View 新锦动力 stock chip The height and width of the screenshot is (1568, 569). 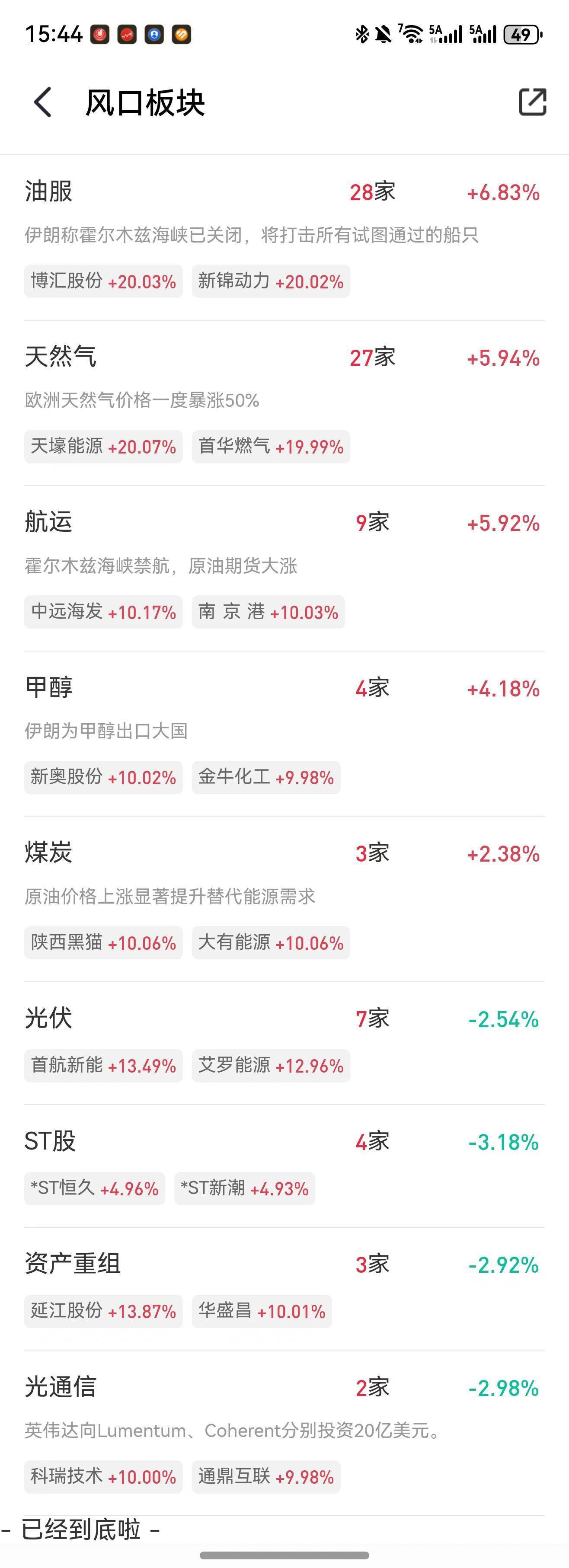pos(271,281)
